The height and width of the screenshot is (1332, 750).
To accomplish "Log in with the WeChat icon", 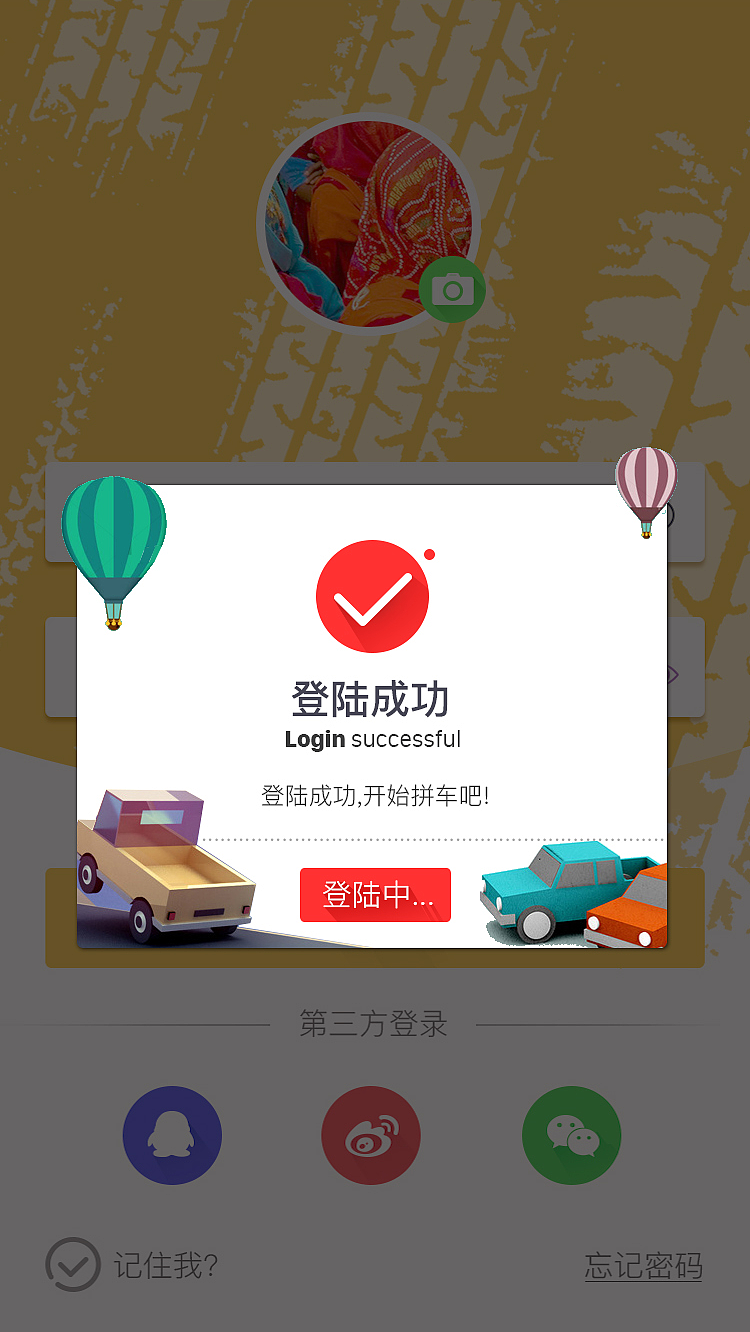I will 571,1136.
